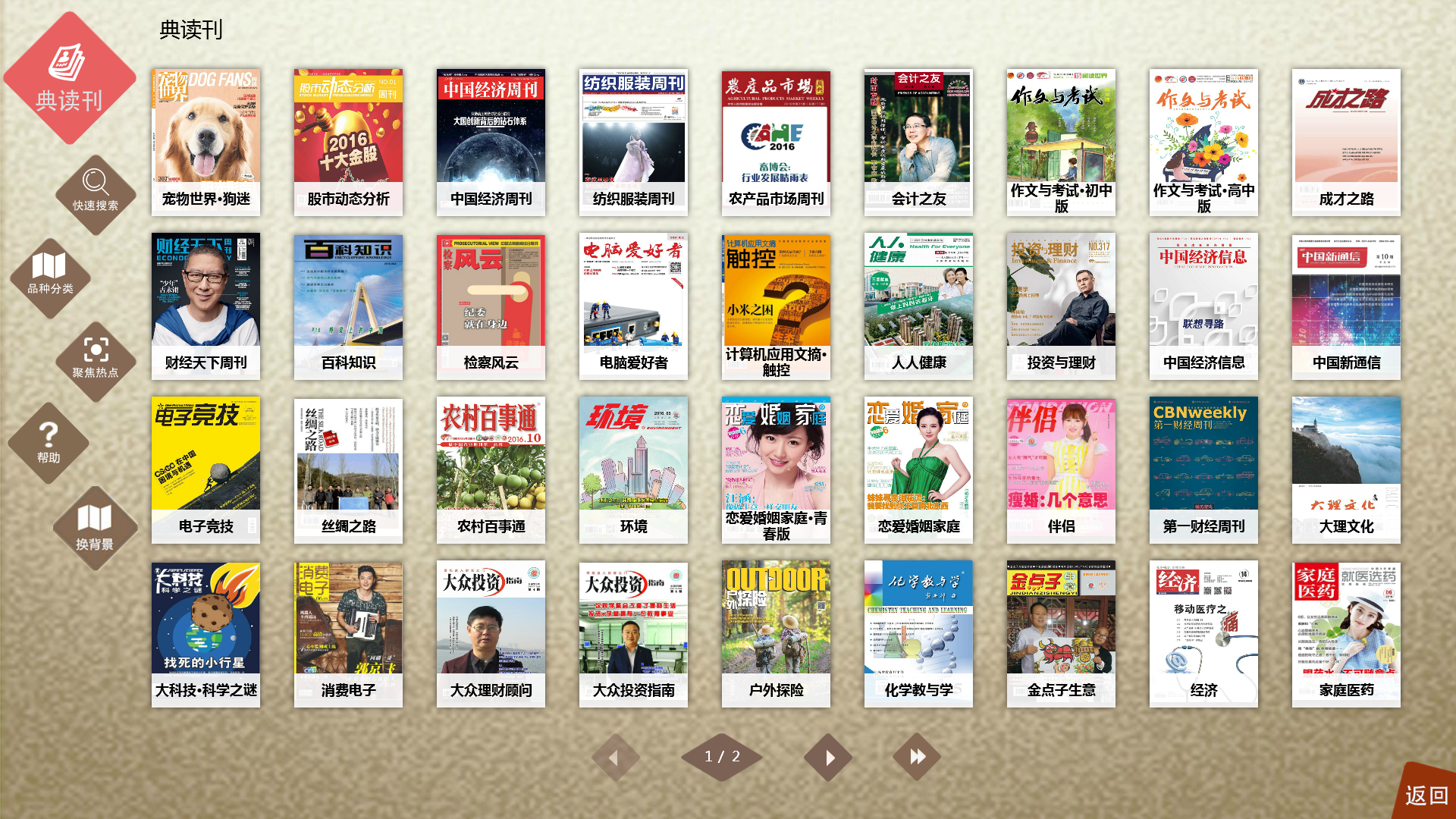Go to the previous page arrow
This screenshot has width=1456, height=819.
(614, 757)
